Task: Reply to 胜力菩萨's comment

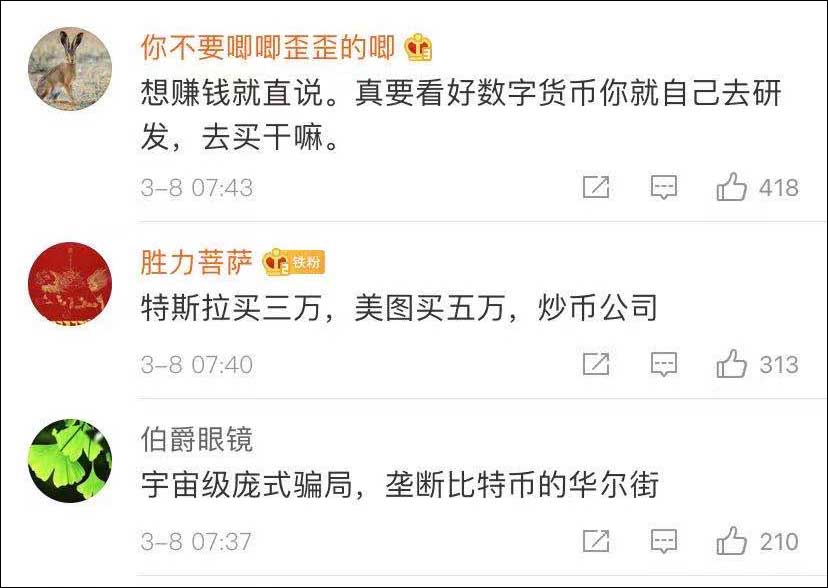Action: 664,364
